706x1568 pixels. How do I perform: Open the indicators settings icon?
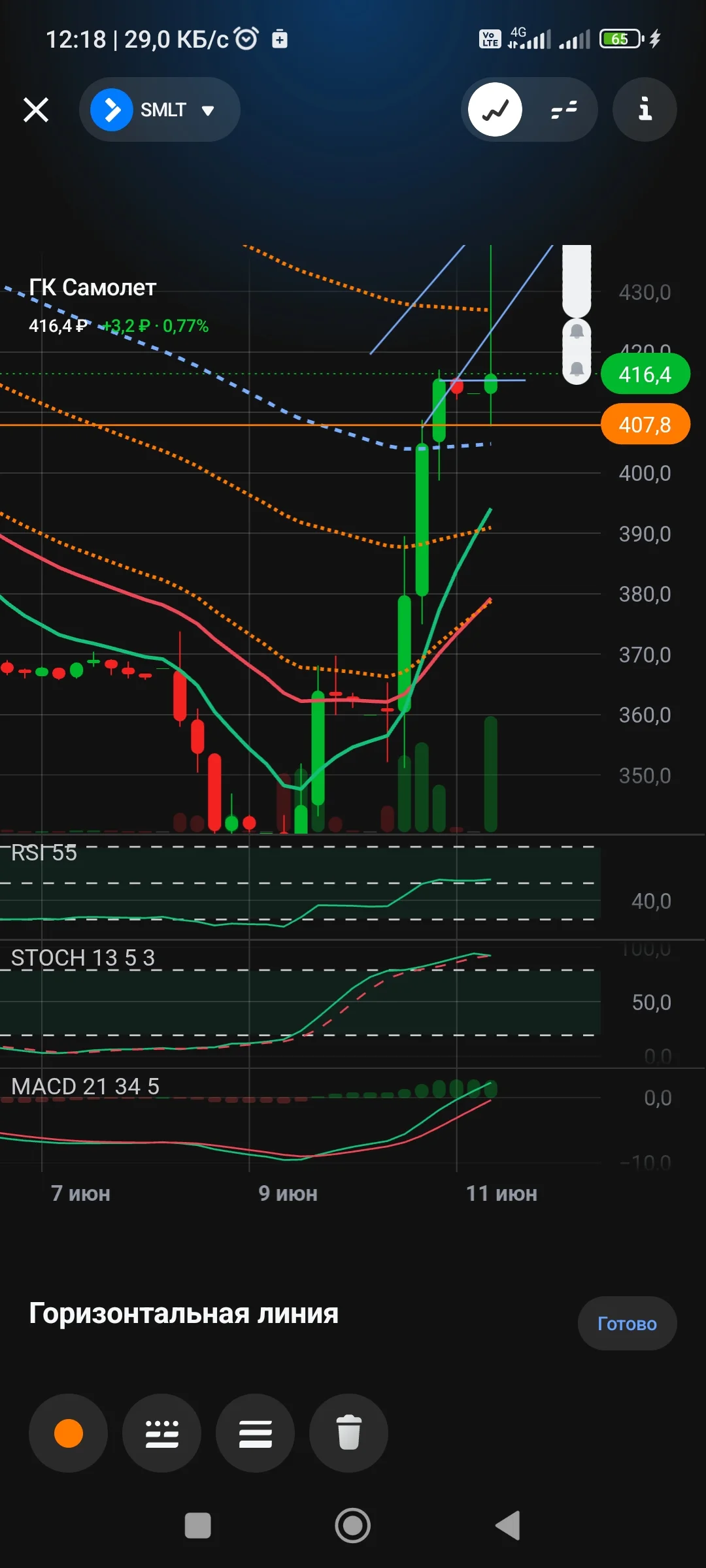pos(563,110)
